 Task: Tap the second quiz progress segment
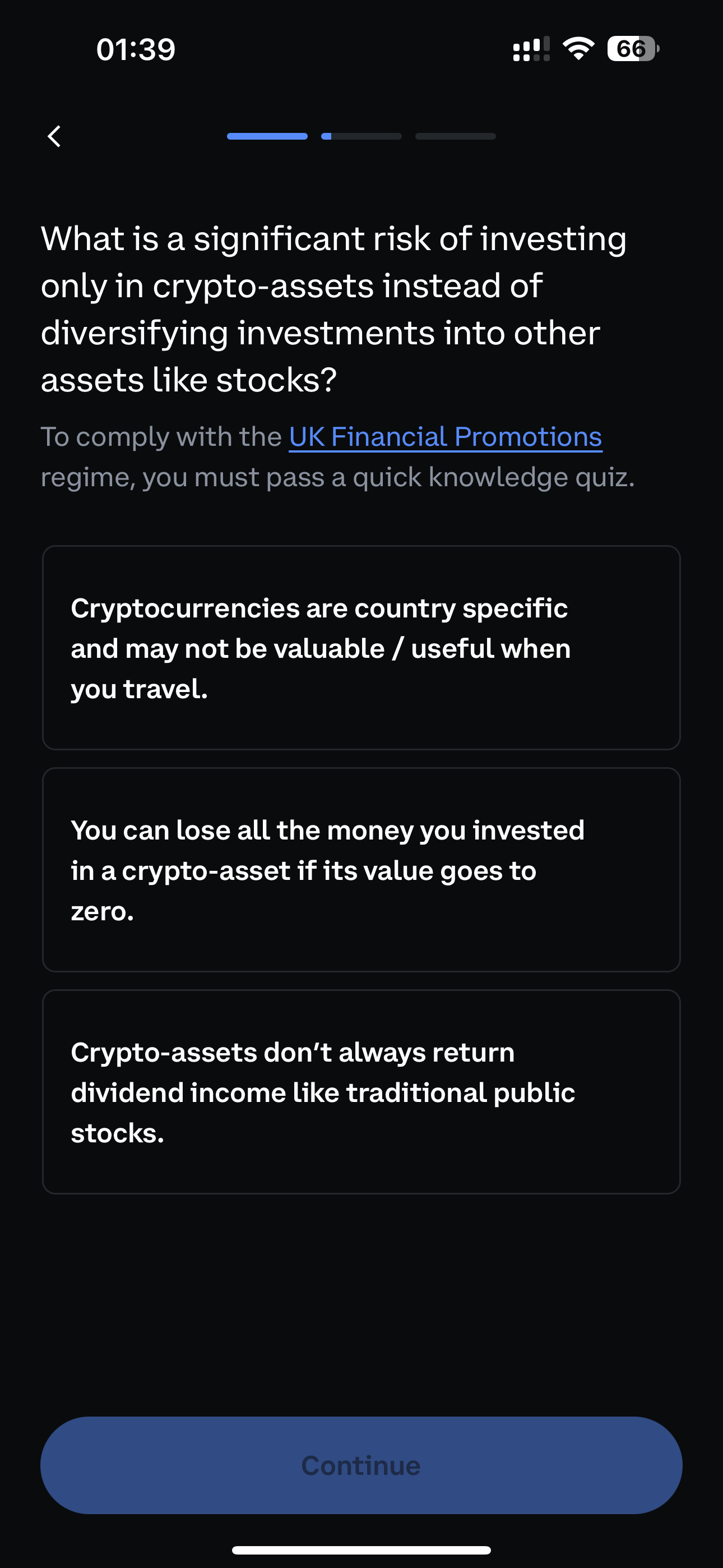click(361, 136)
